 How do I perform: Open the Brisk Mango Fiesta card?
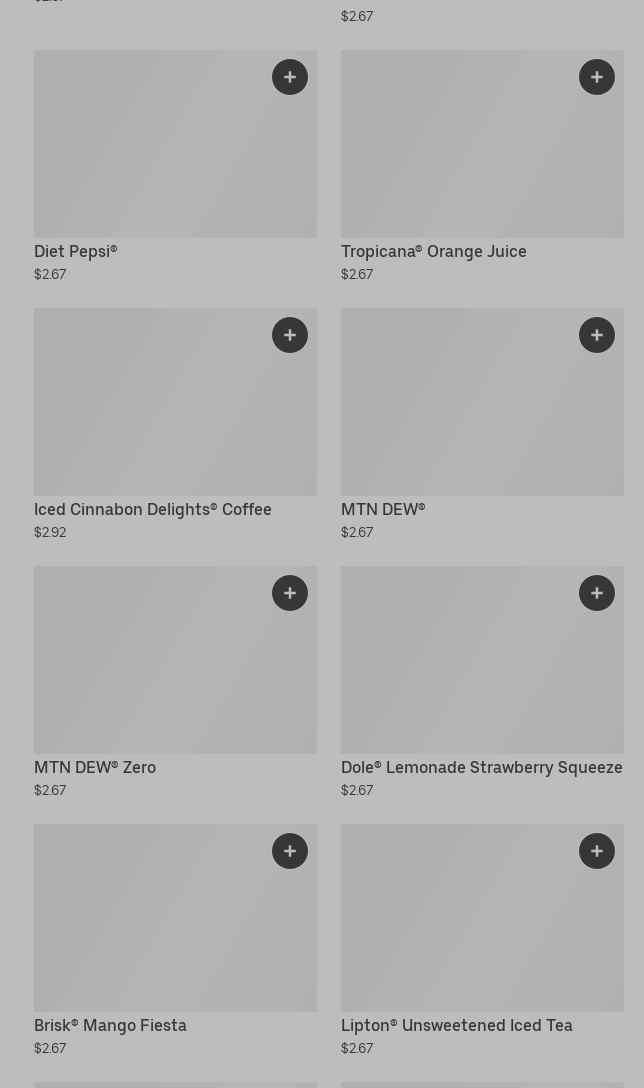coord(176,941)
